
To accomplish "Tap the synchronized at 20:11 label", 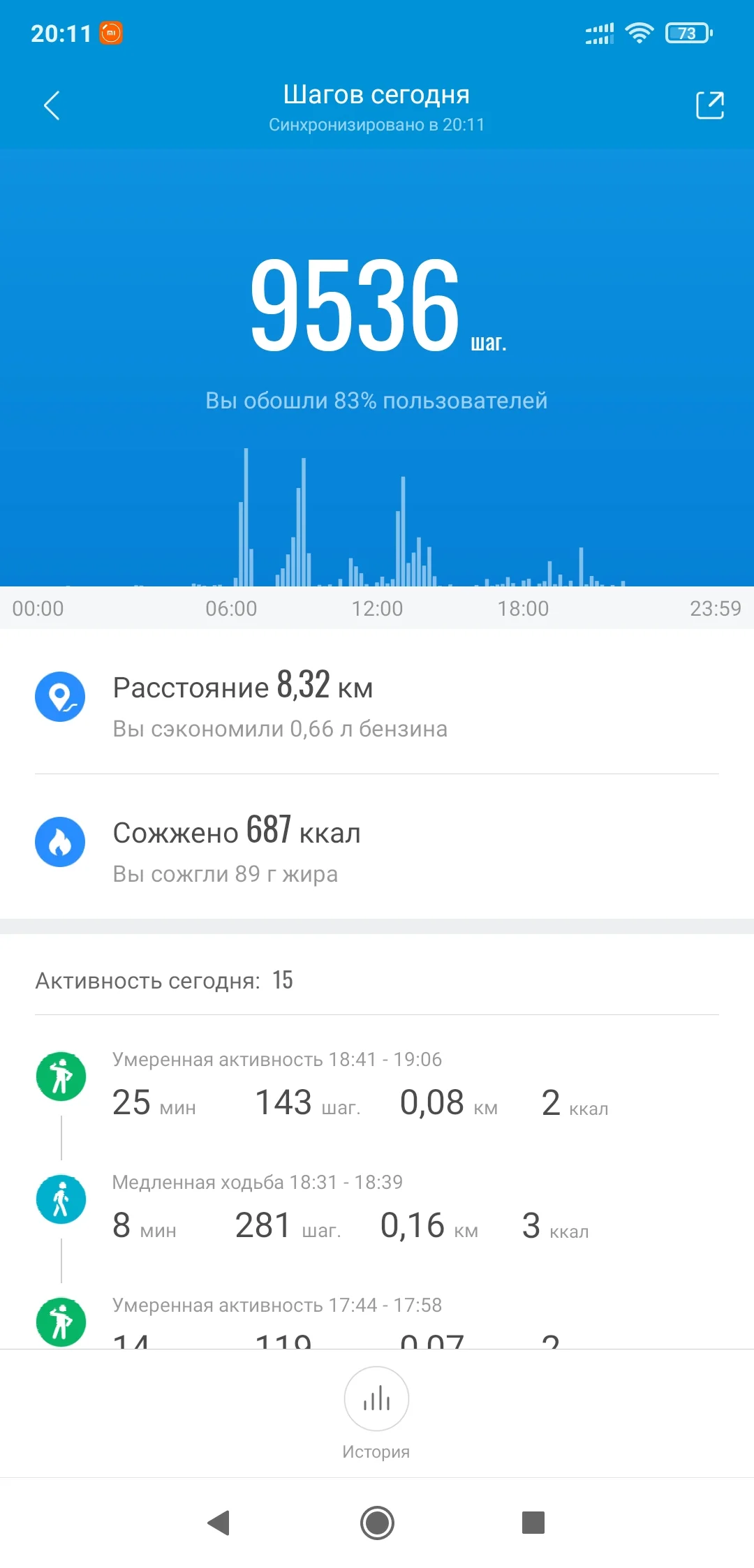I will (377, 125).
